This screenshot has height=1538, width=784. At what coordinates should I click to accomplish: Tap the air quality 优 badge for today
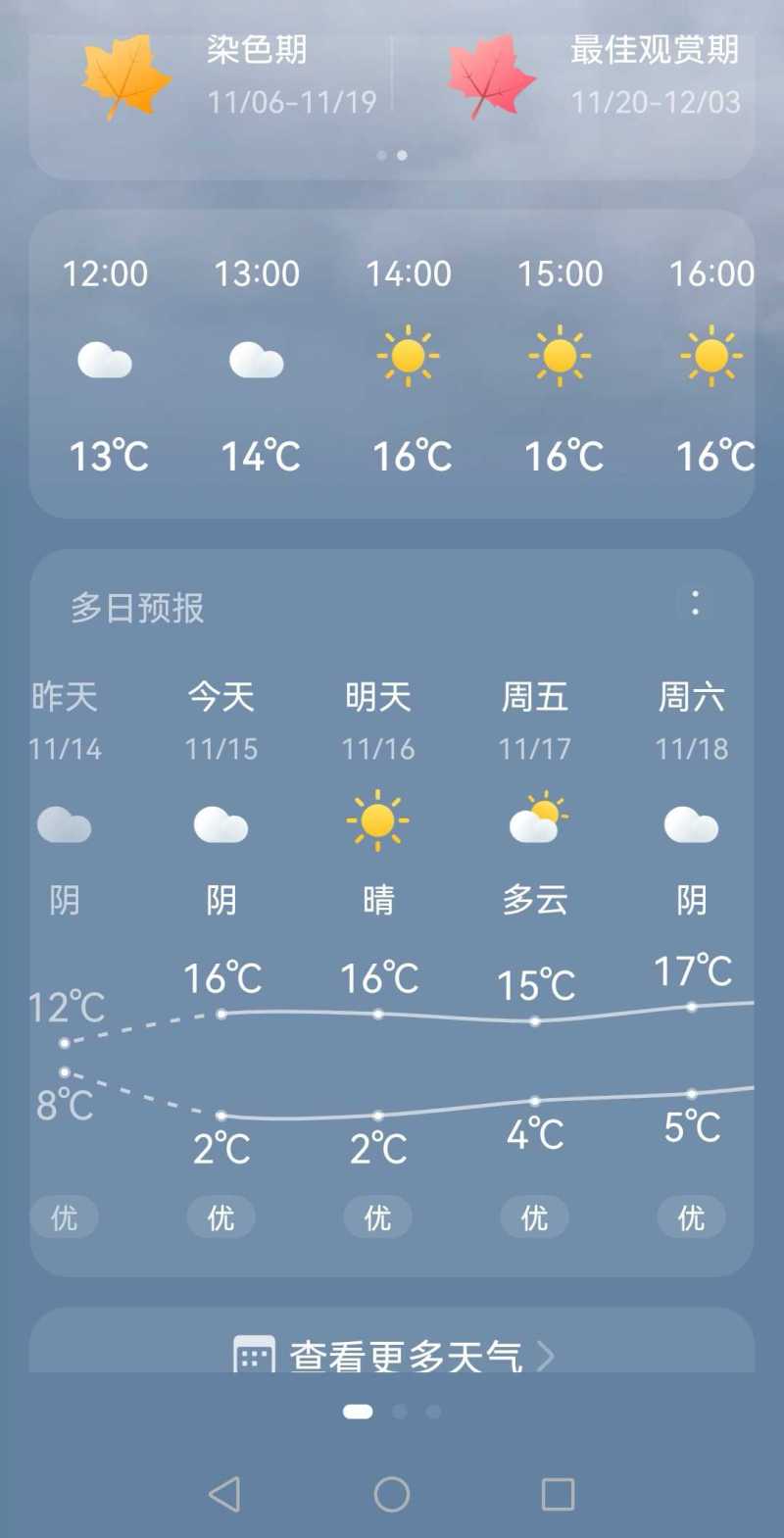[221, 1217]
